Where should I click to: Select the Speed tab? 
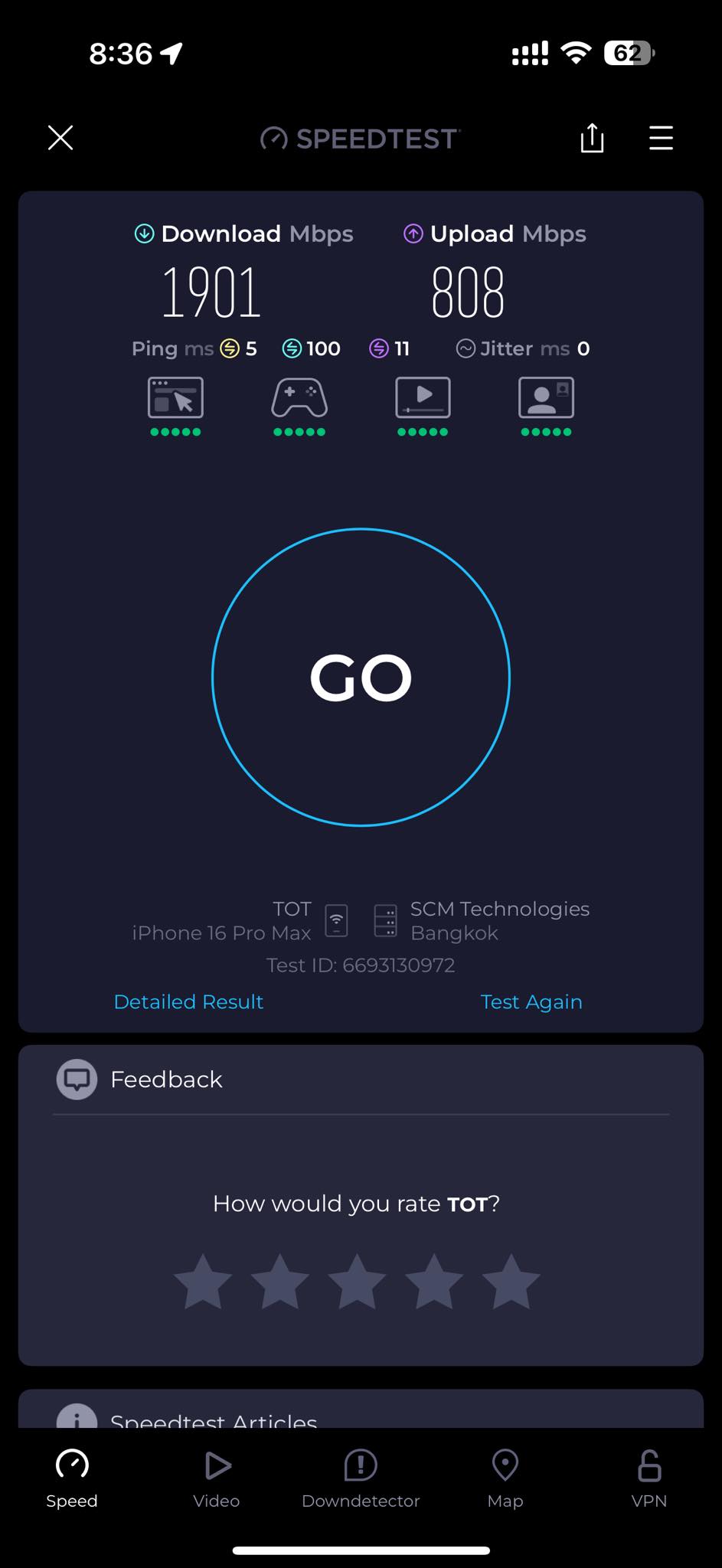pyautogui.click(x=72, y=1479)
